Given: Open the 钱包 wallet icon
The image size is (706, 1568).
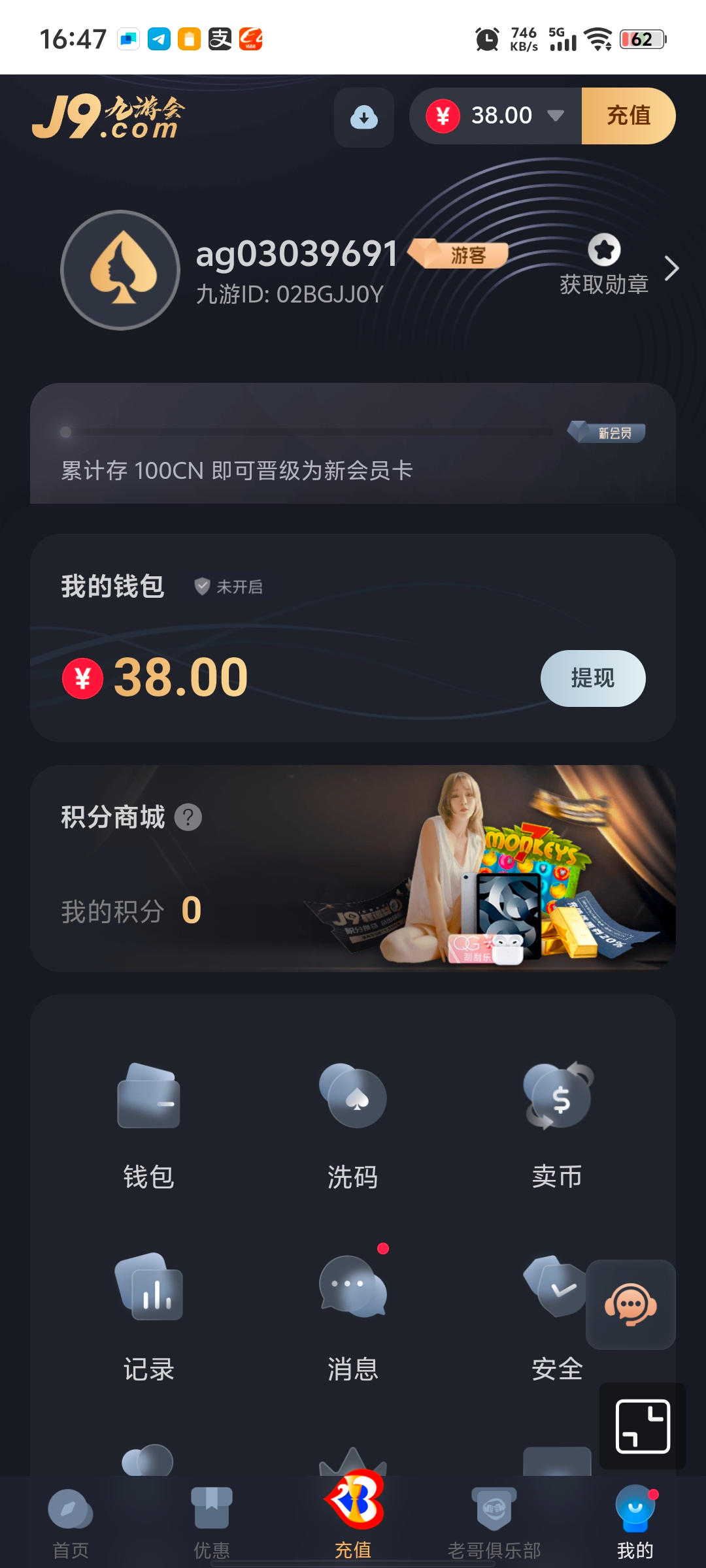Looking at the screenshot, I should click(148, 1104).
